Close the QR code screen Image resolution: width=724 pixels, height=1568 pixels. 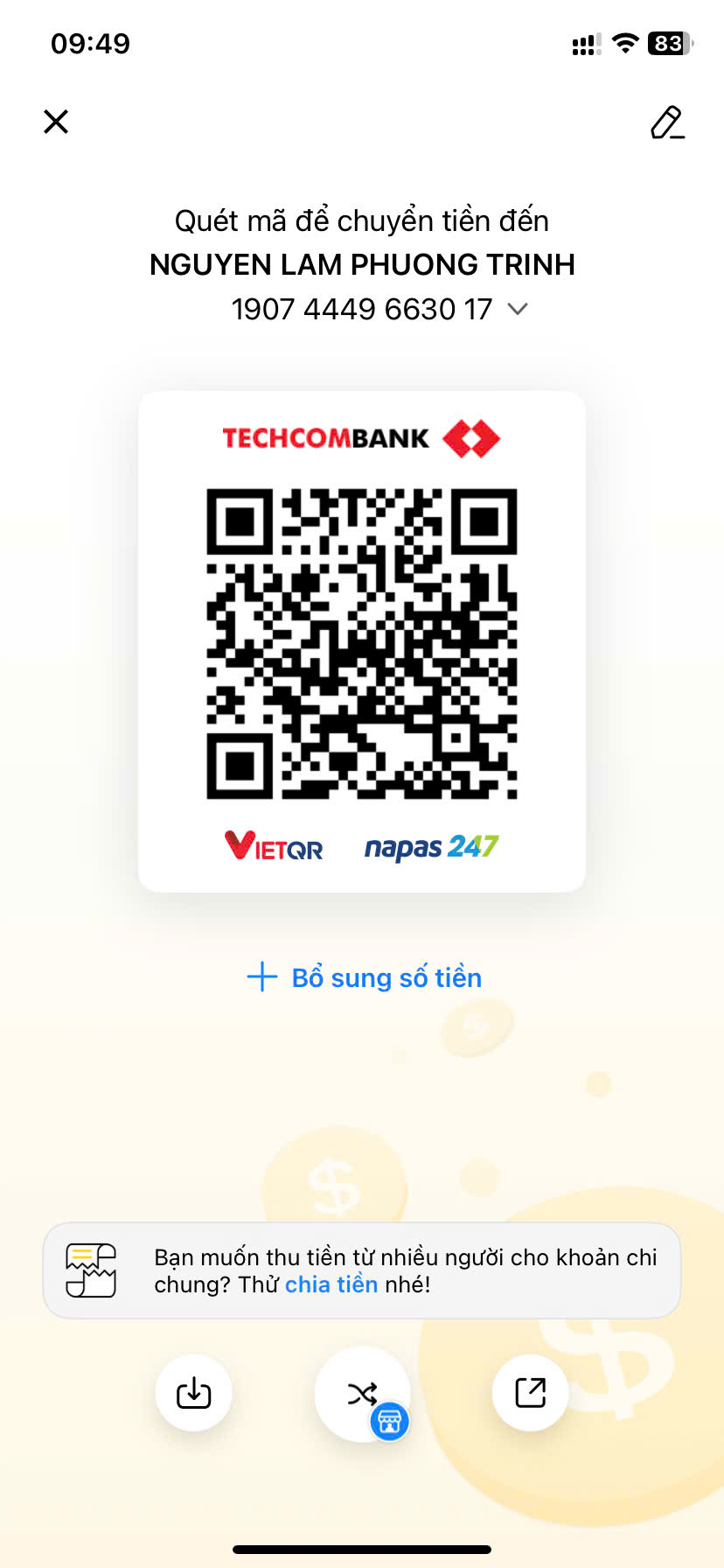click(x=56, y=122)
